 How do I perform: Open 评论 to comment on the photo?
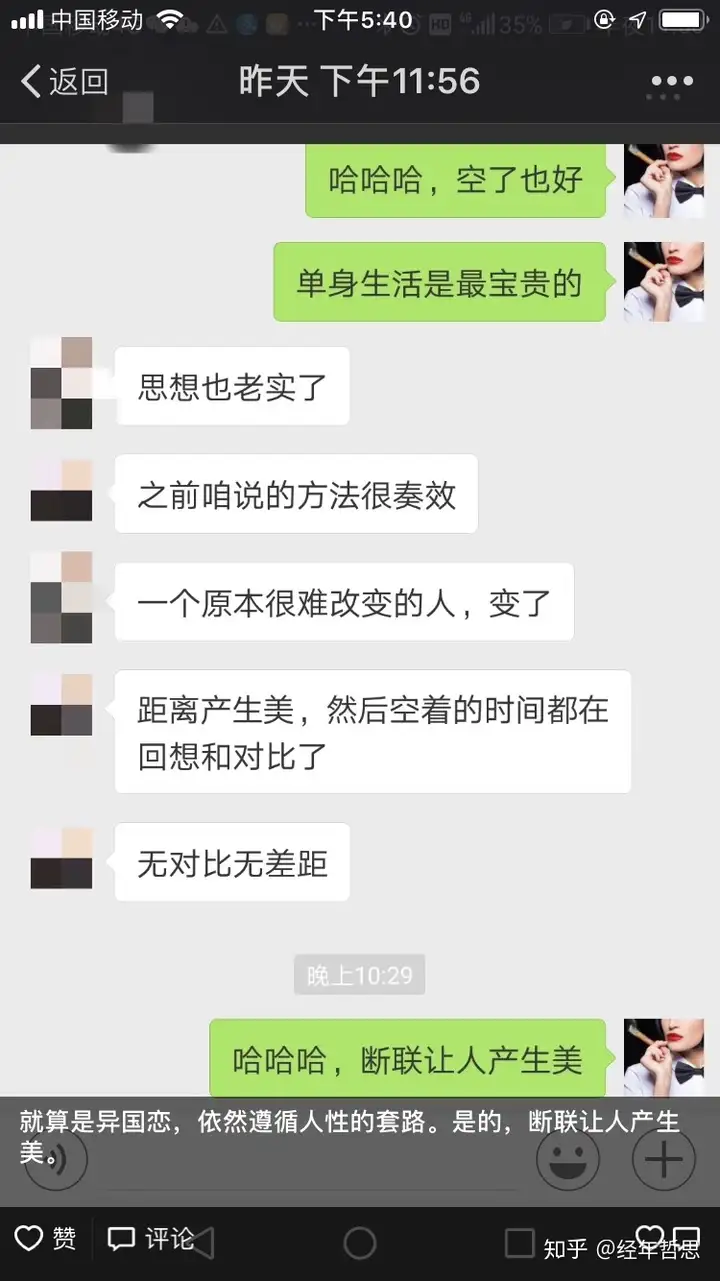(151, 1240)
